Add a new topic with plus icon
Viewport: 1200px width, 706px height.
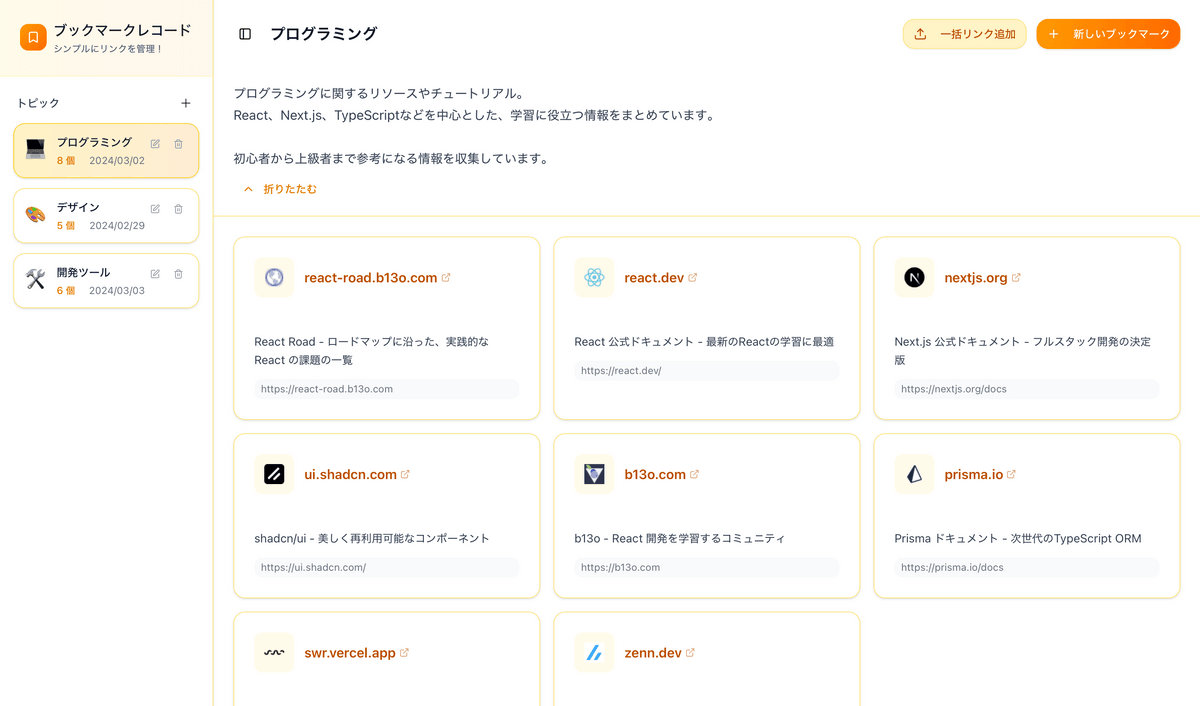(185, 103)
